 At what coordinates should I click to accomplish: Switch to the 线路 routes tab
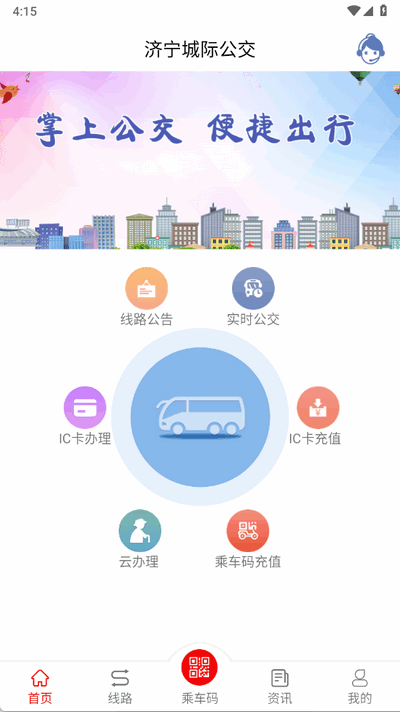click(x=120, y=686)
